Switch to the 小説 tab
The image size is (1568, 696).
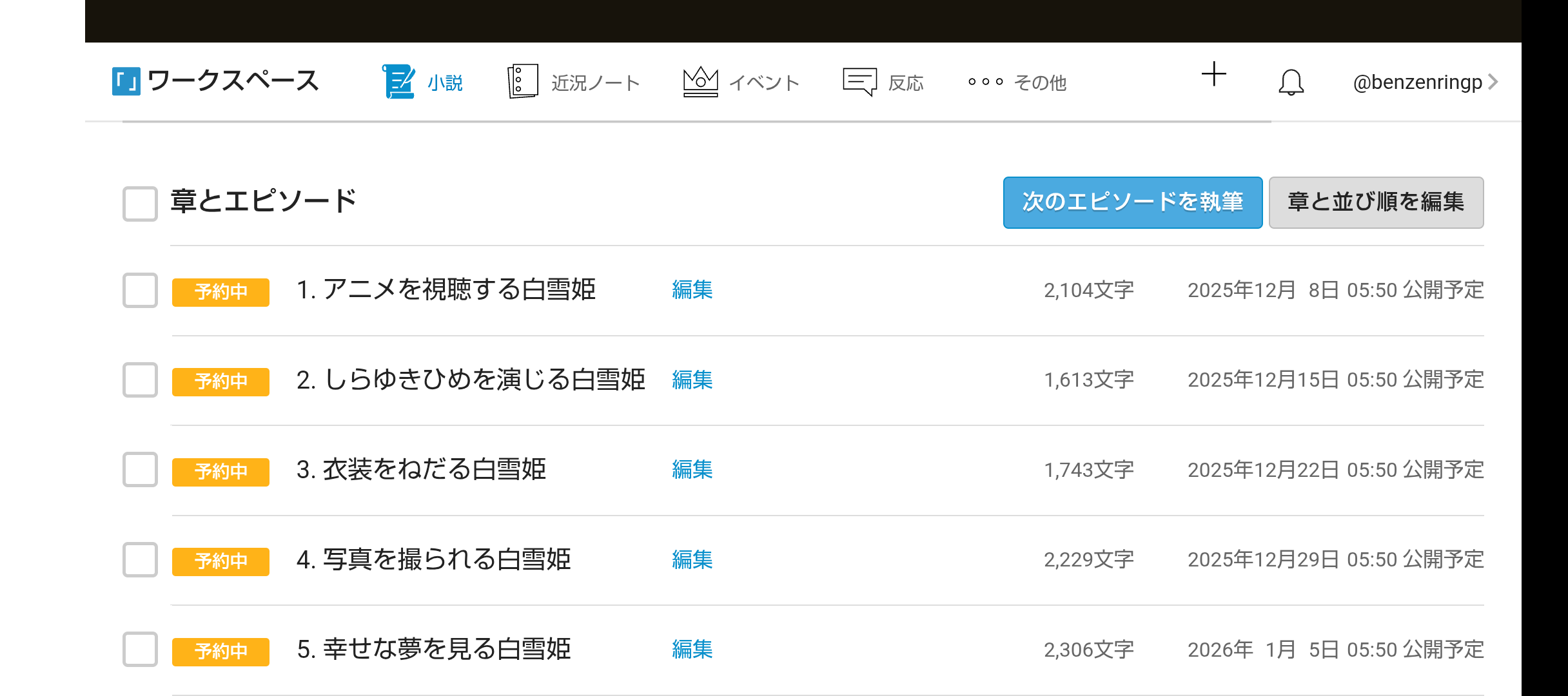tap(423, 82)
